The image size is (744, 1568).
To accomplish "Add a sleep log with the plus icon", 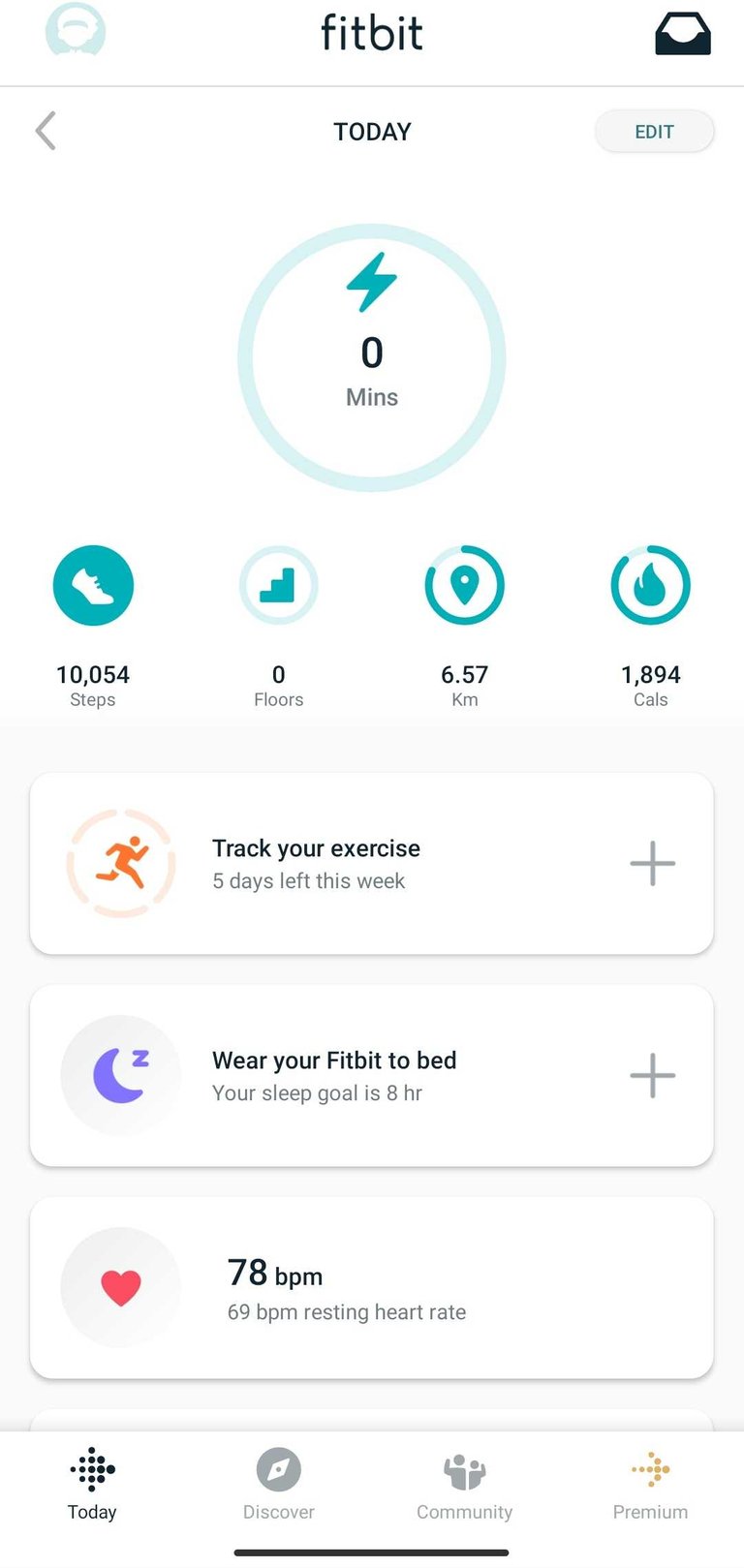I will pyautogui.click(x=652, y=1075).
